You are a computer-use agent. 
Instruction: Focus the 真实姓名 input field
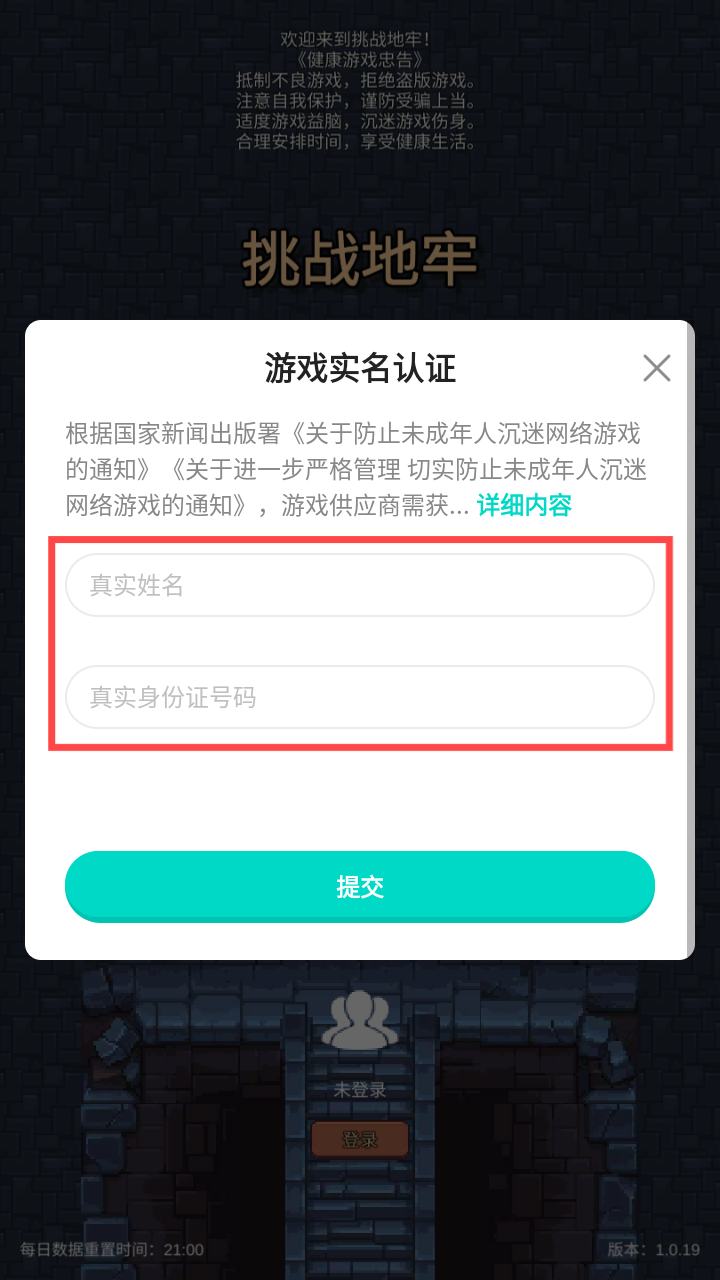[x=360, y=585]
